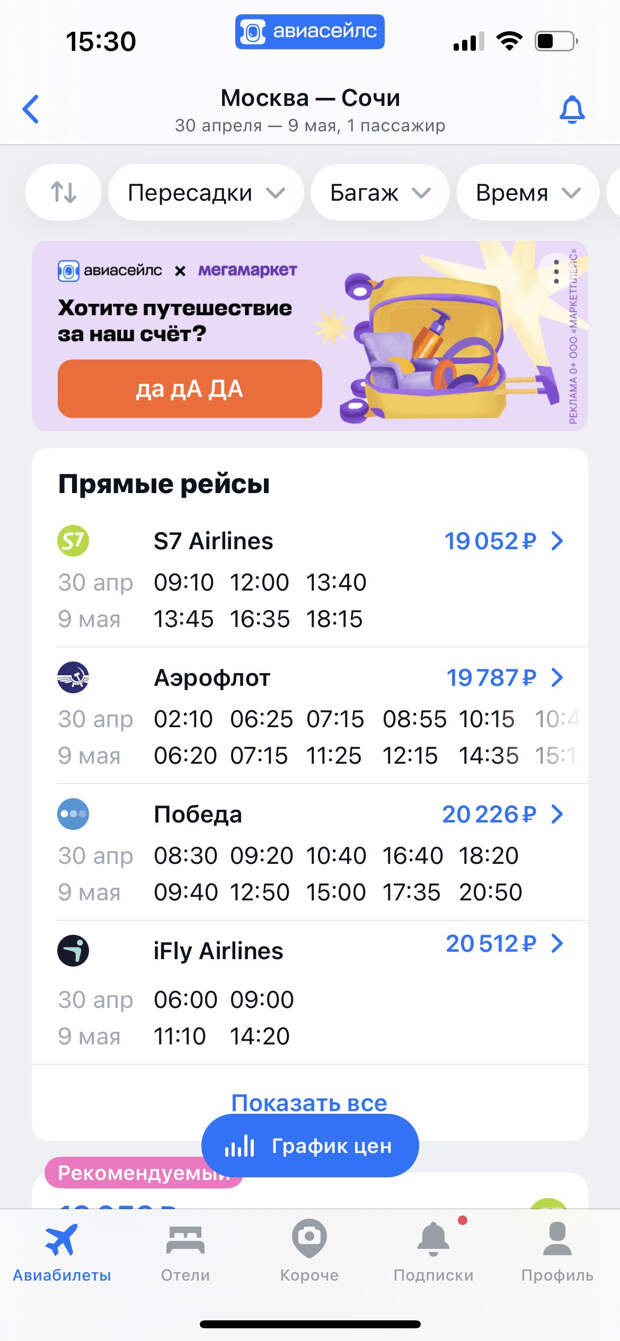Expand the Багаж filter
This screenshot has height=1341, width=620.
pos(380,193)
